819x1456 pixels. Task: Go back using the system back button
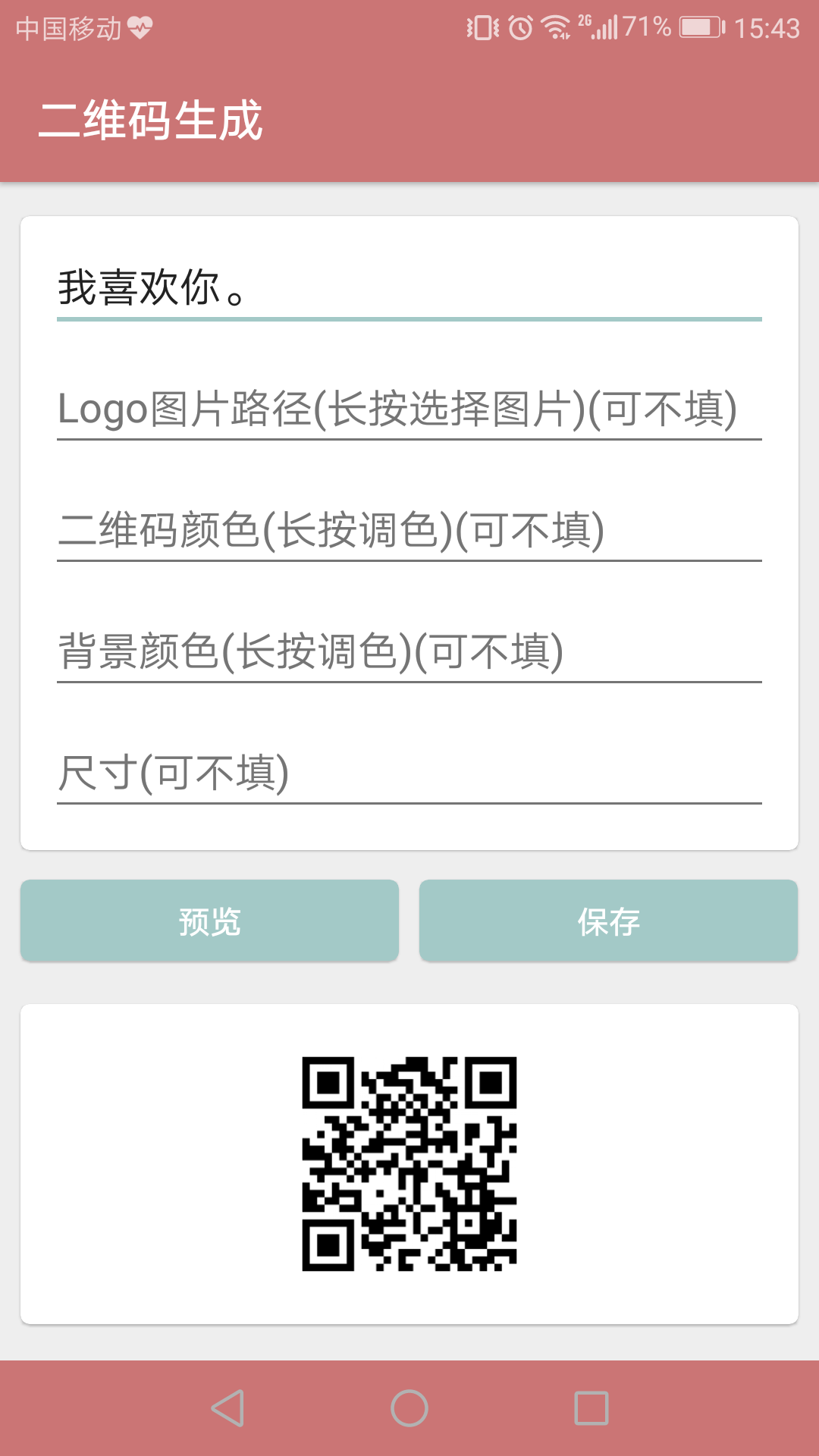pos(227,1408)
